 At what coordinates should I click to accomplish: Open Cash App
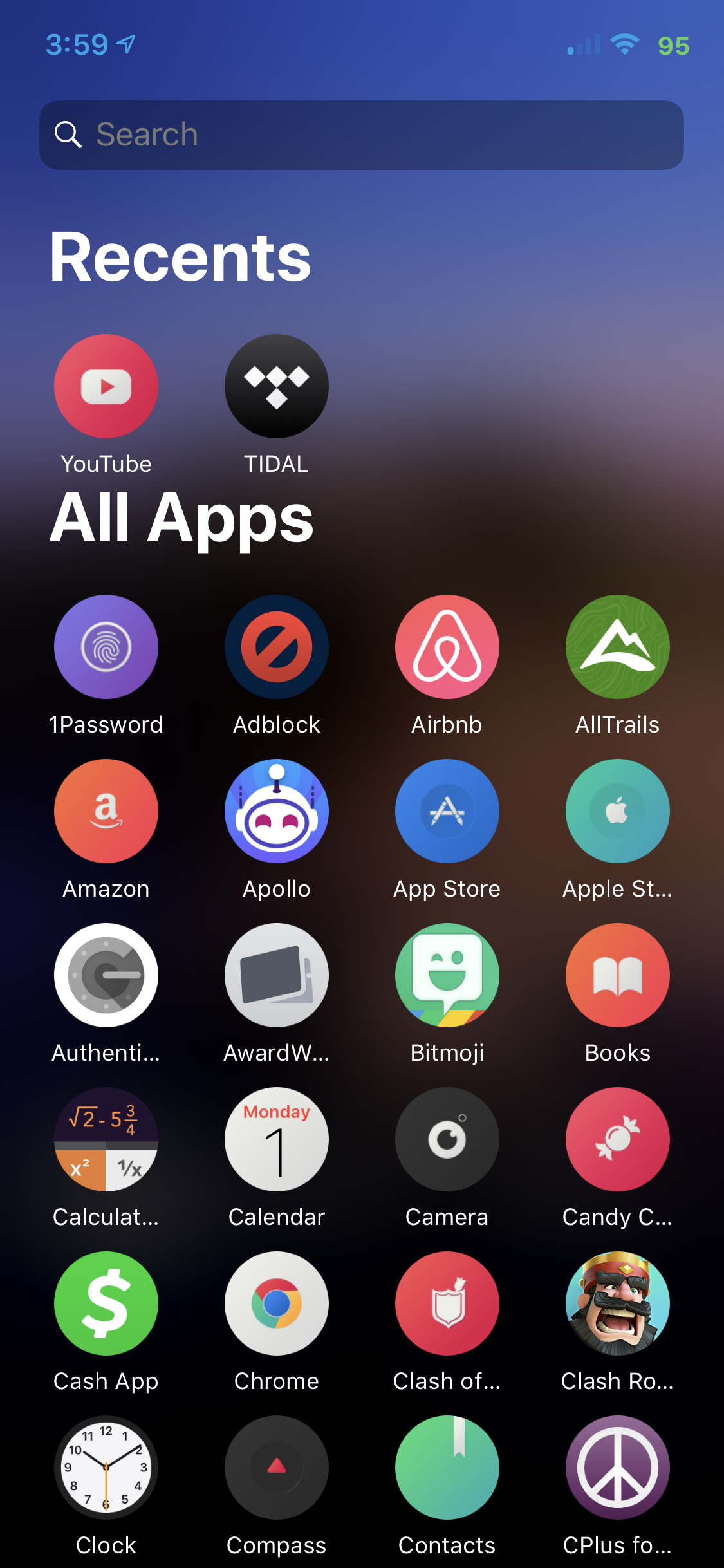pos(106,1303)
